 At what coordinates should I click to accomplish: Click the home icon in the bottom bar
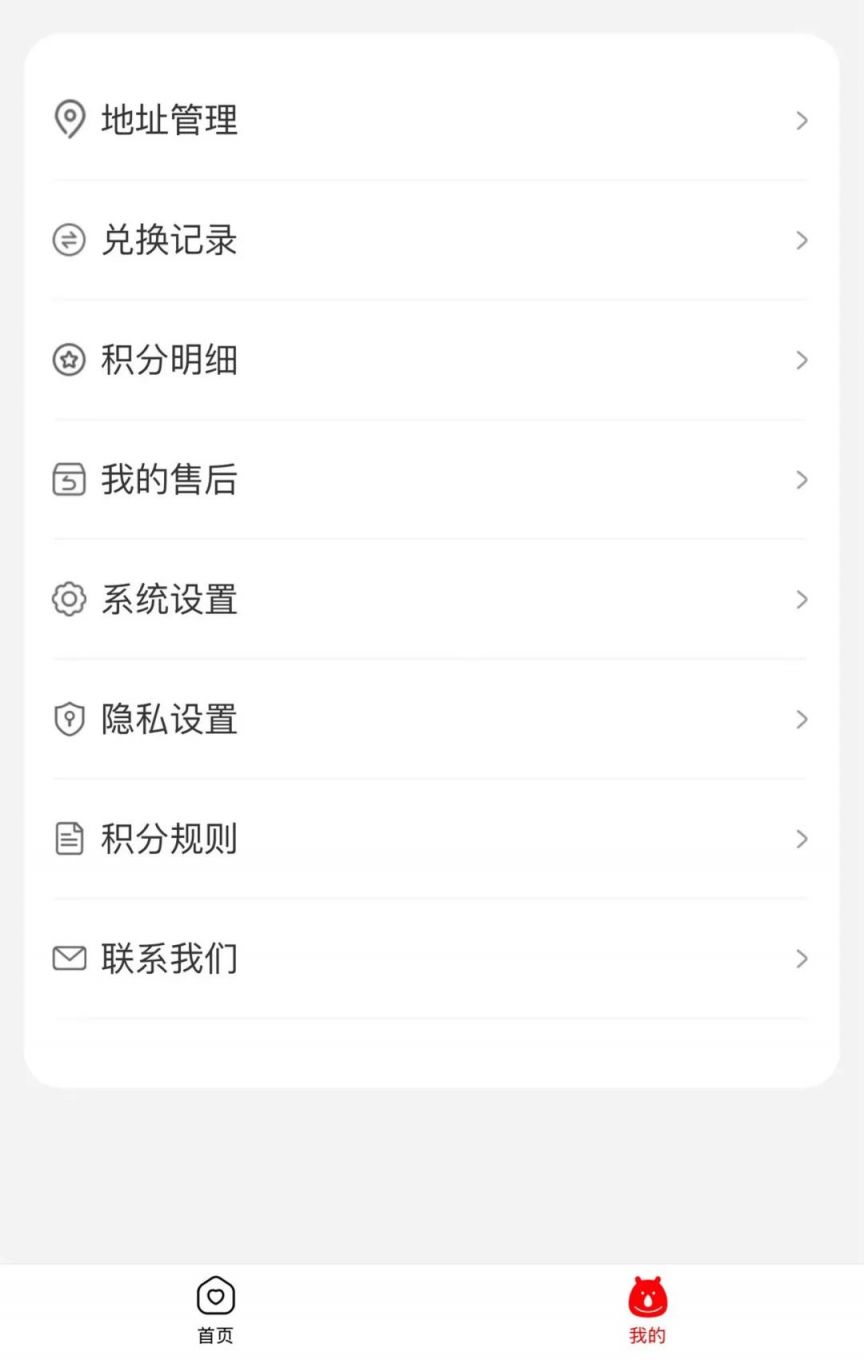click(x=215, y=1296)
